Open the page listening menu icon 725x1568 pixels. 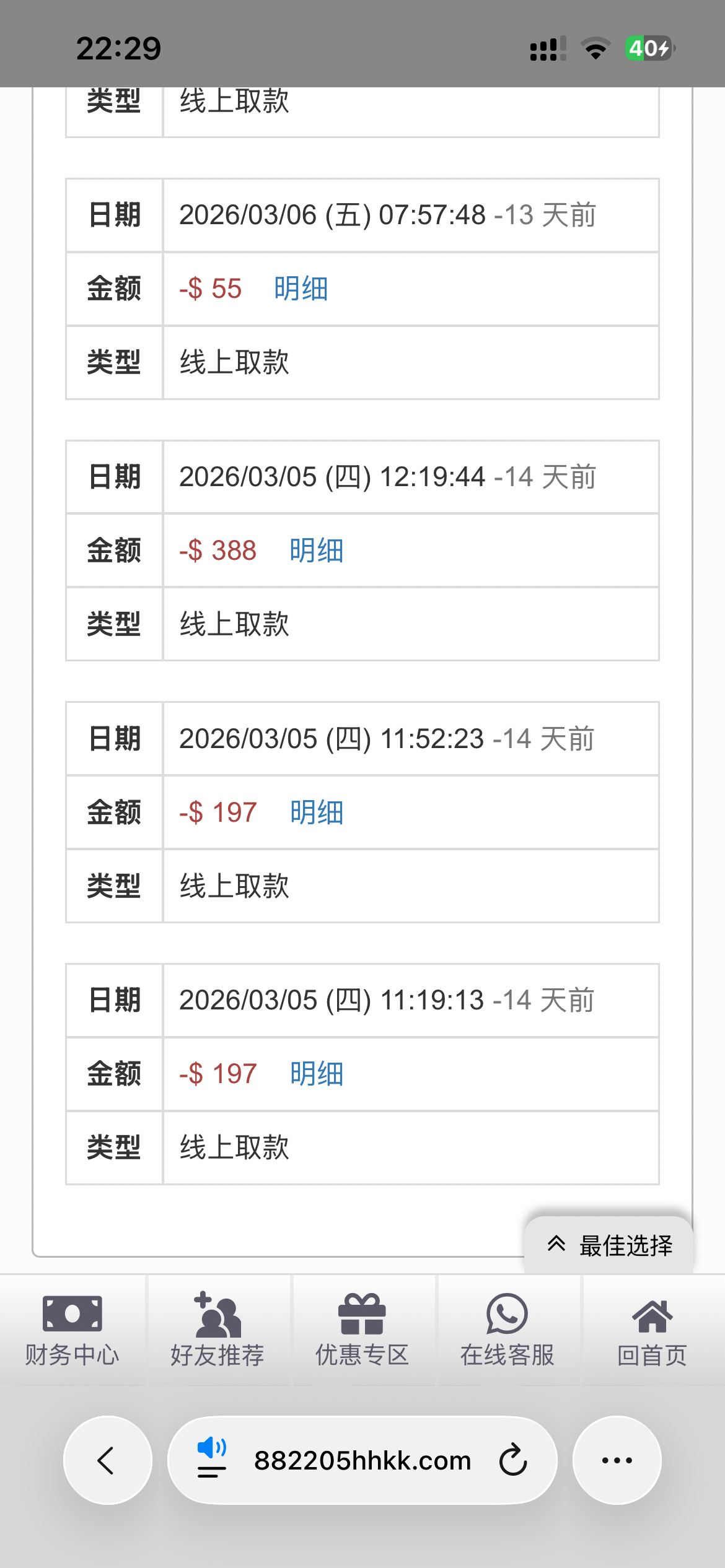pos(211,1458)
